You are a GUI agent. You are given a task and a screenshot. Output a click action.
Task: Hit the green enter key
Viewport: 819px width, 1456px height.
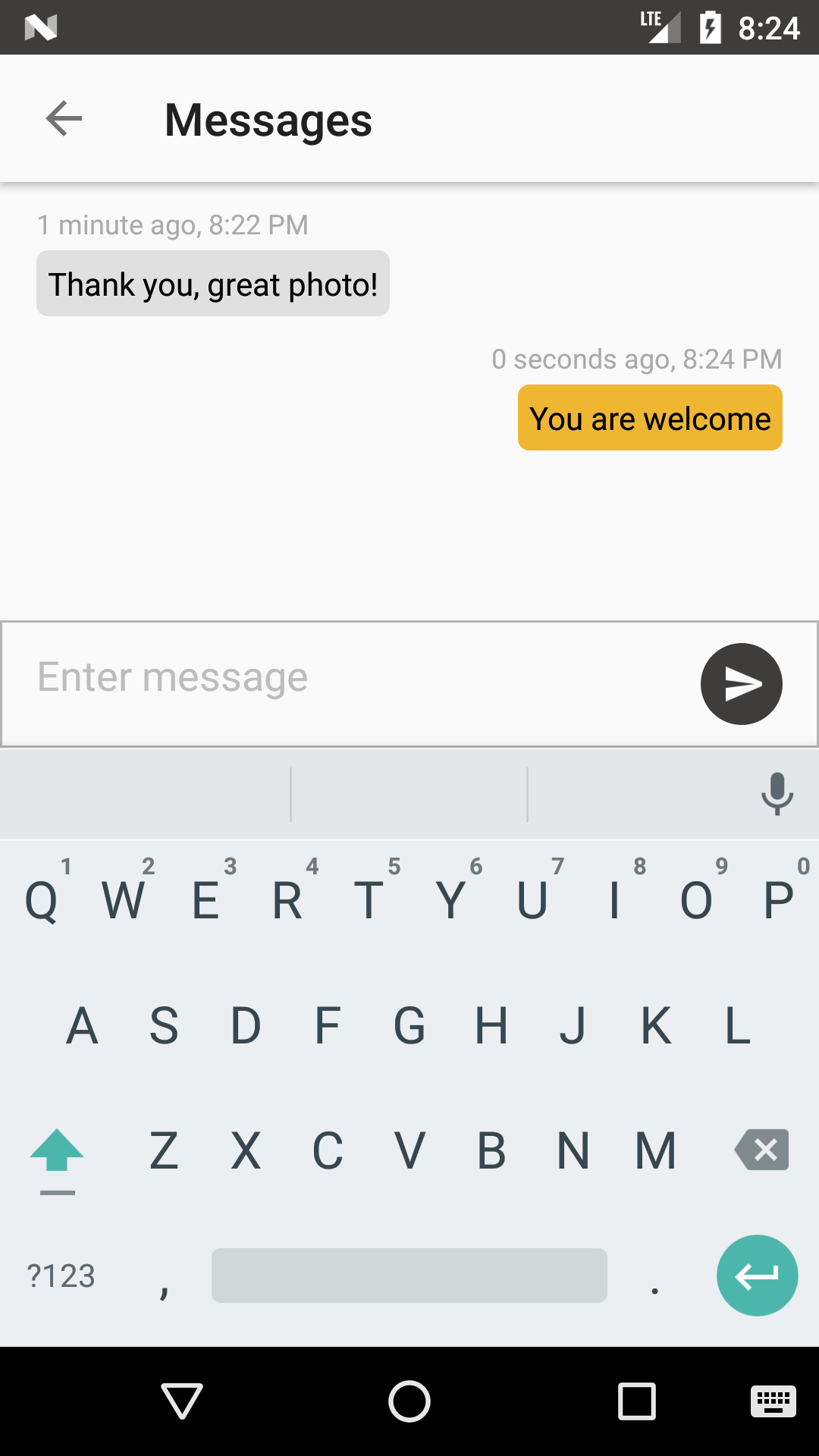coord(757,1276)
